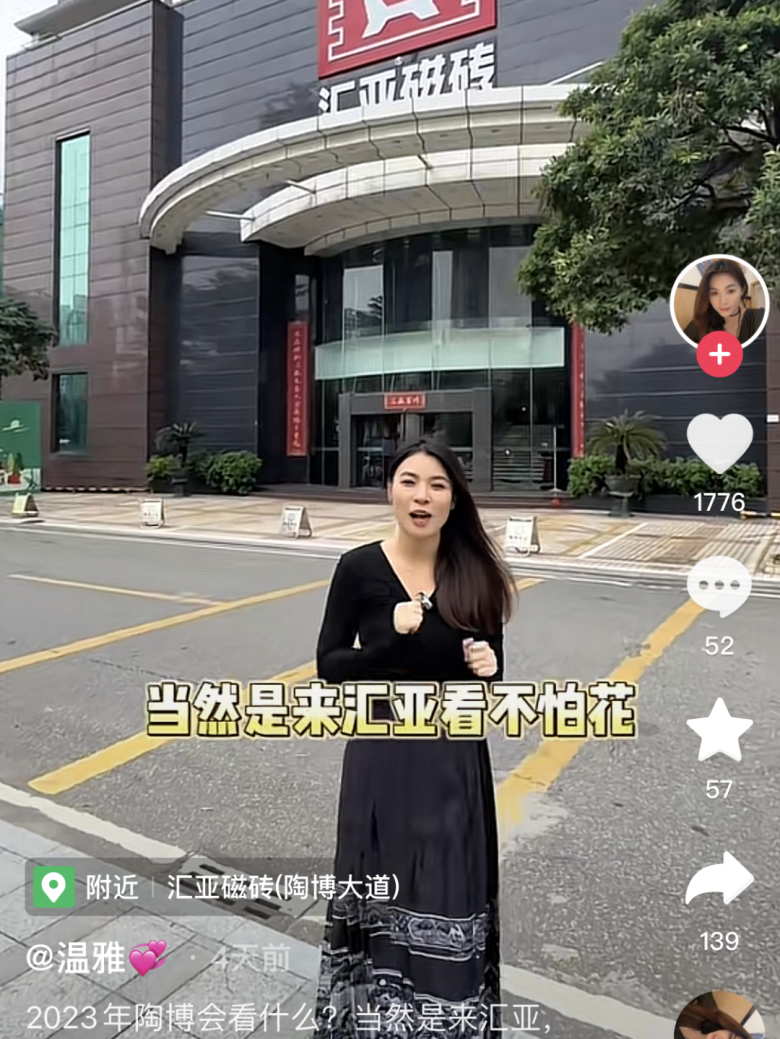Viewport: 780px width, 1039px height.
Task: Follow the creator with the red plus
Action: point(719,354)
